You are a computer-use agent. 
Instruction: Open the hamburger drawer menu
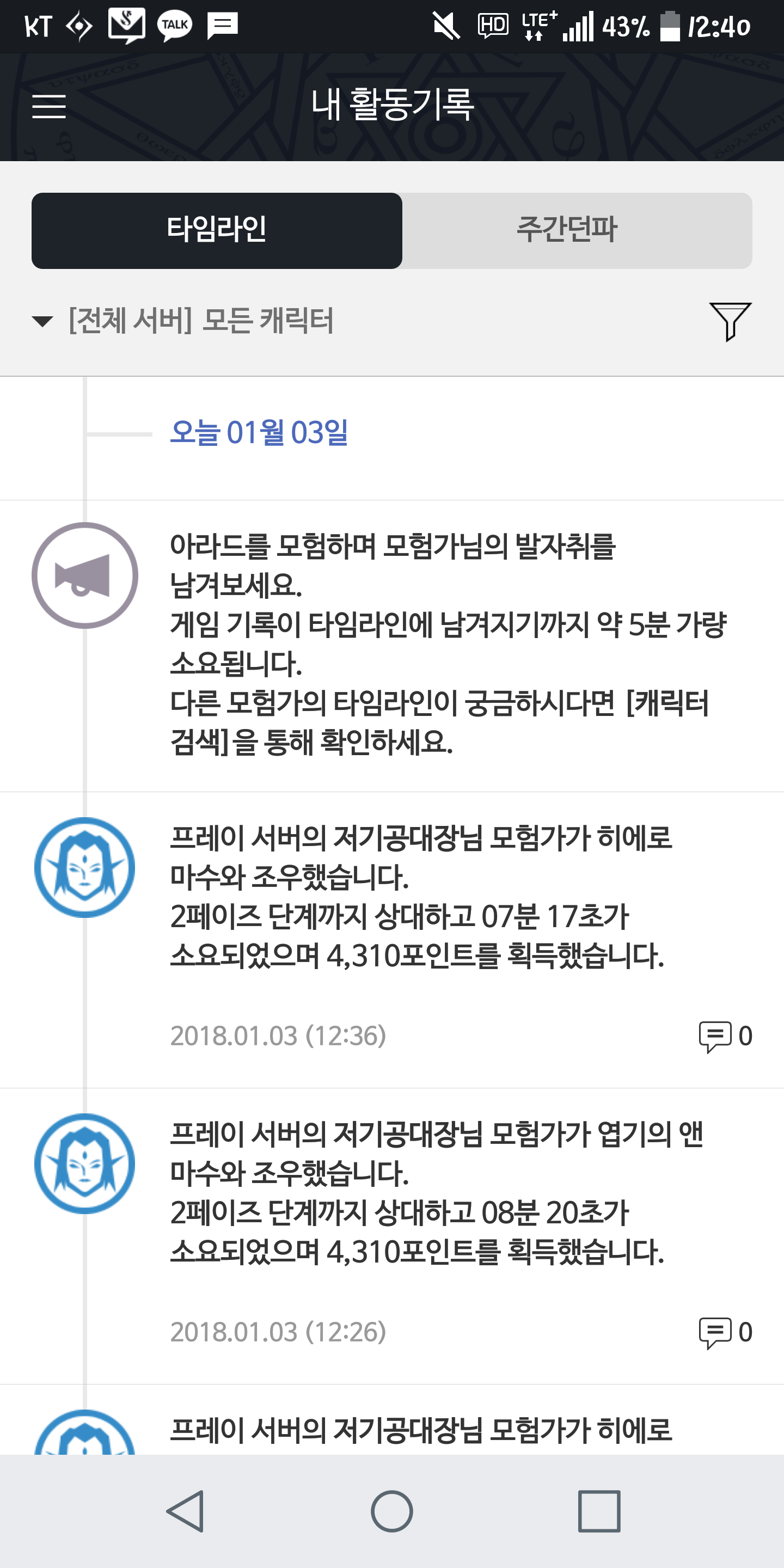click(48, 106)
